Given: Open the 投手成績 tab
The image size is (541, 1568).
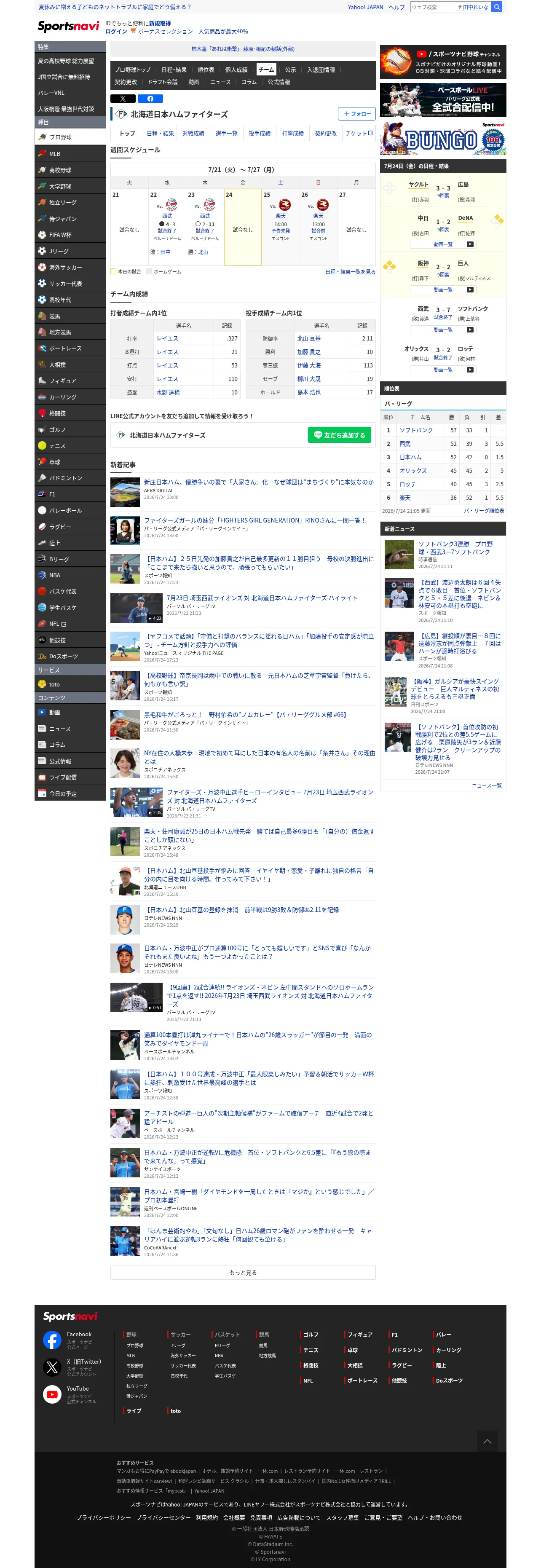Looking at the screenshot, I should point(259,133).
